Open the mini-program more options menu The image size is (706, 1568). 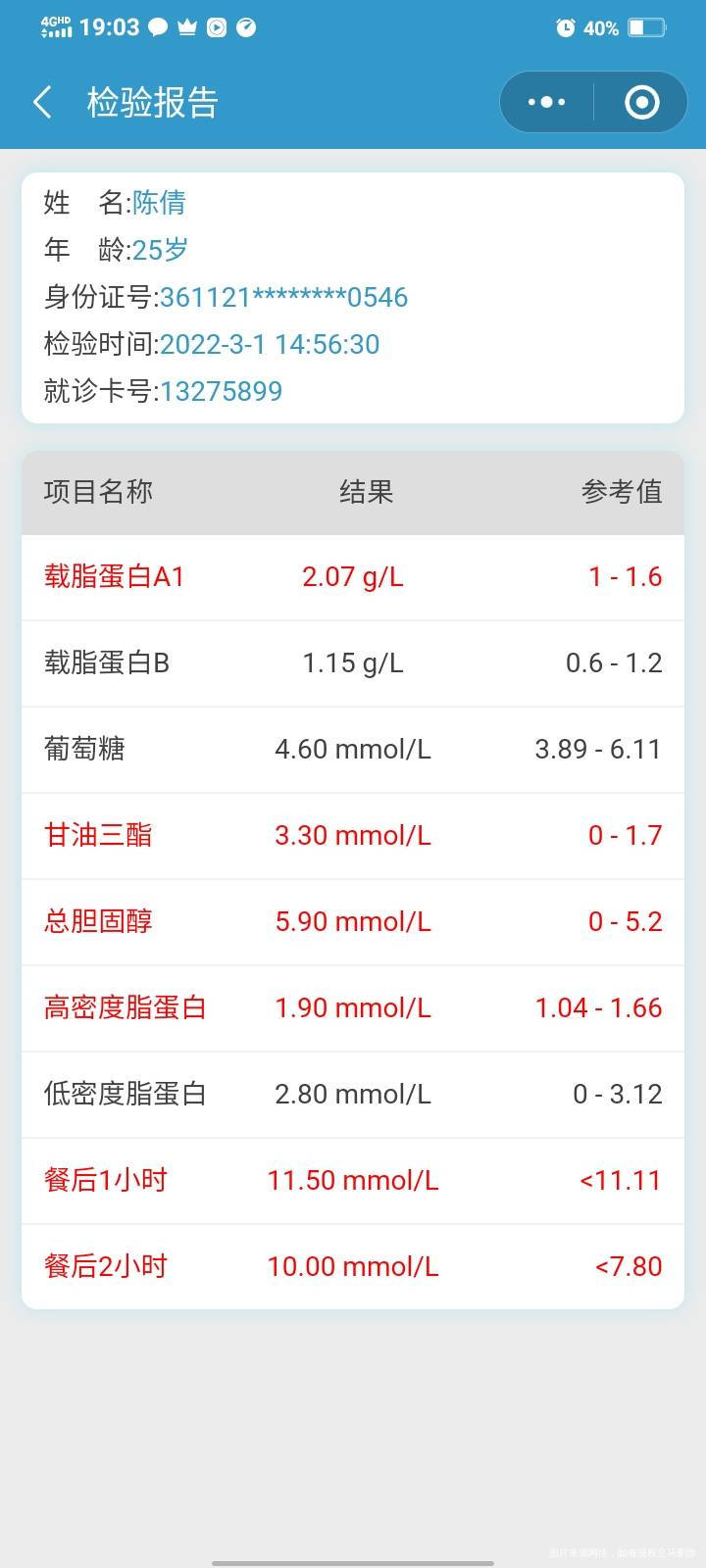point(546,102)
